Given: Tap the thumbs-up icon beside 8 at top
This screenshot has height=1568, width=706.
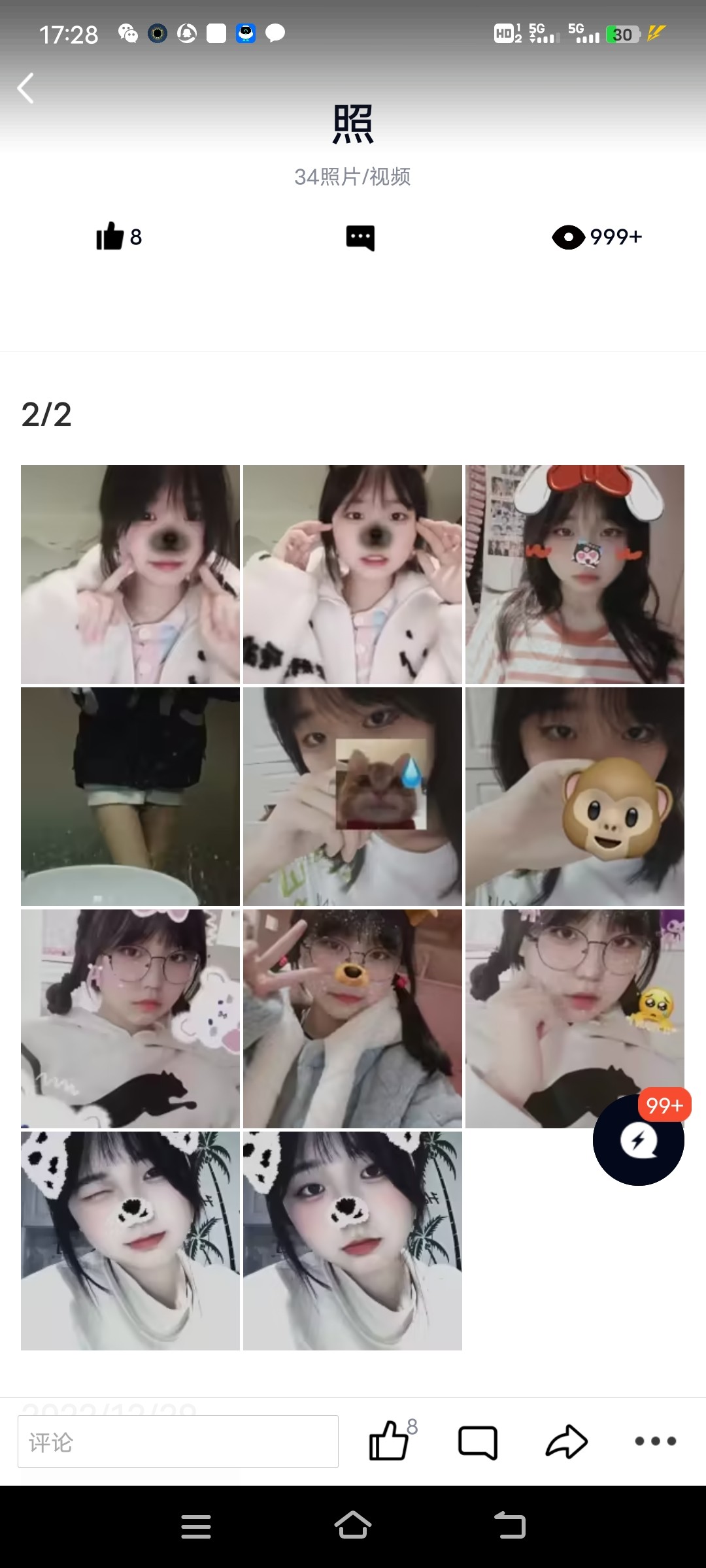Looking at the screenshot, I should pyautogui.click(x=110, y=237).
